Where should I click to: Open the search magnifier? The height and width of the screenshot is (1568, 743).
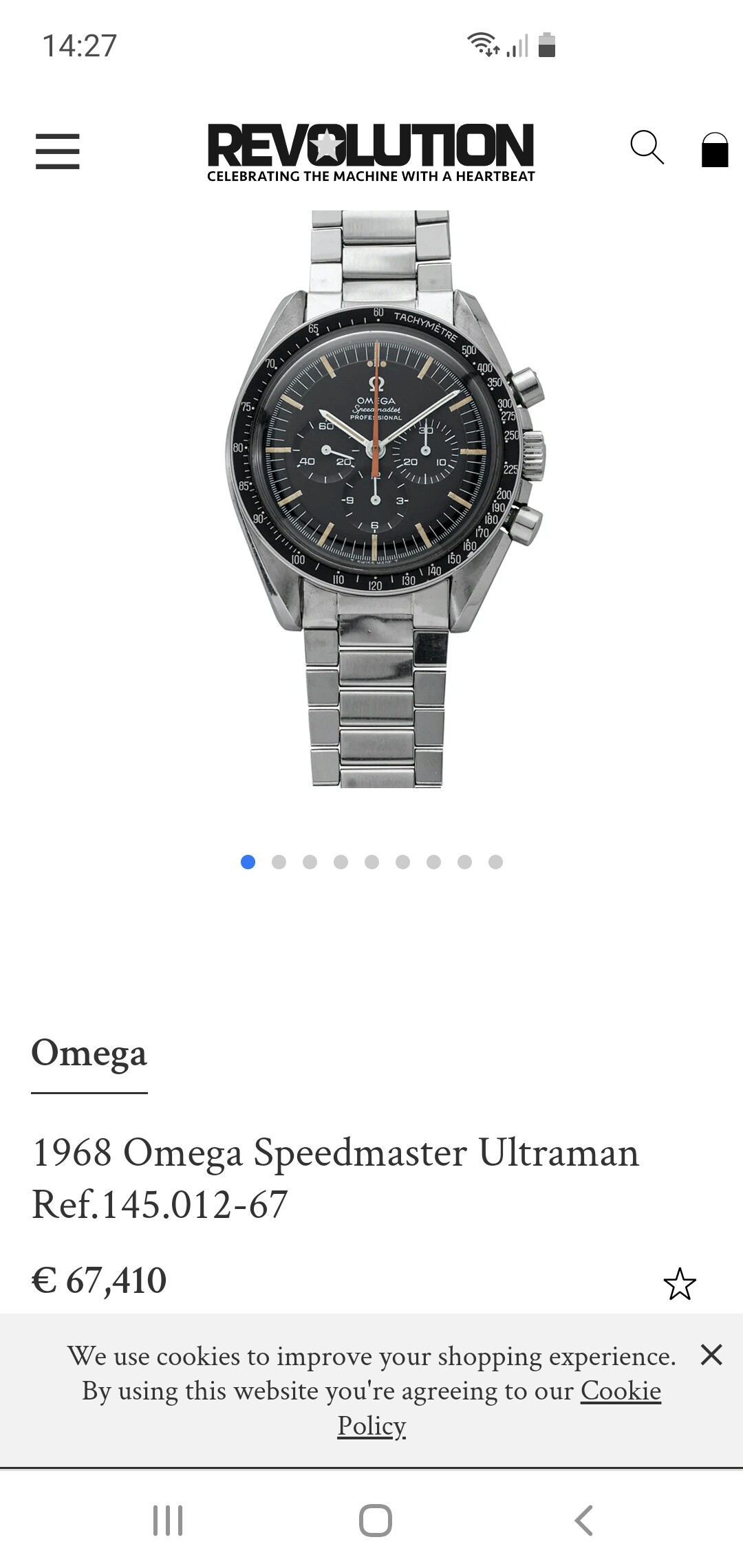647,148
